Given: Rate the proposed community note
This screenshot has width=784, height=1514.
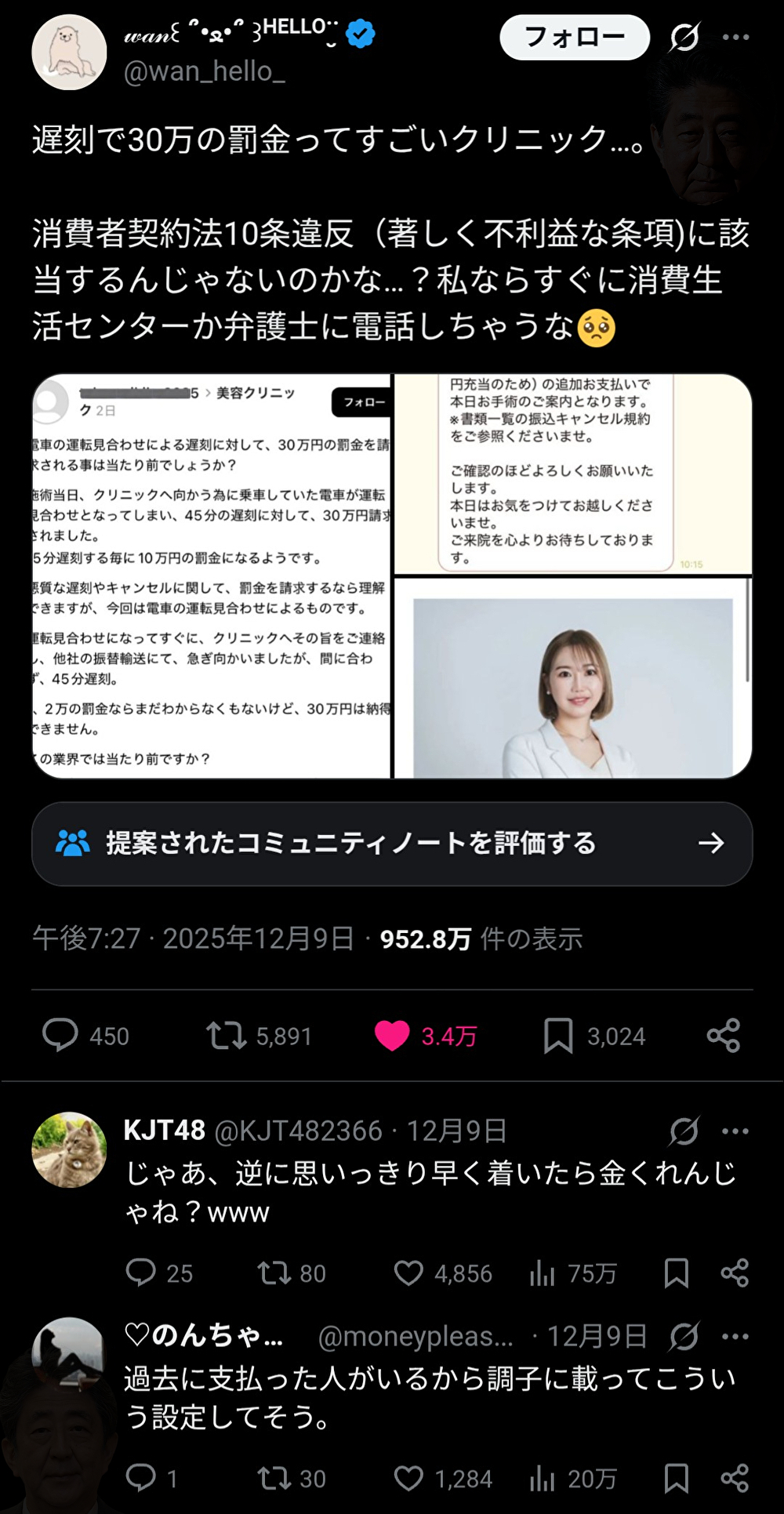Looking at the screenshot, I should click(x=392, y=844).
